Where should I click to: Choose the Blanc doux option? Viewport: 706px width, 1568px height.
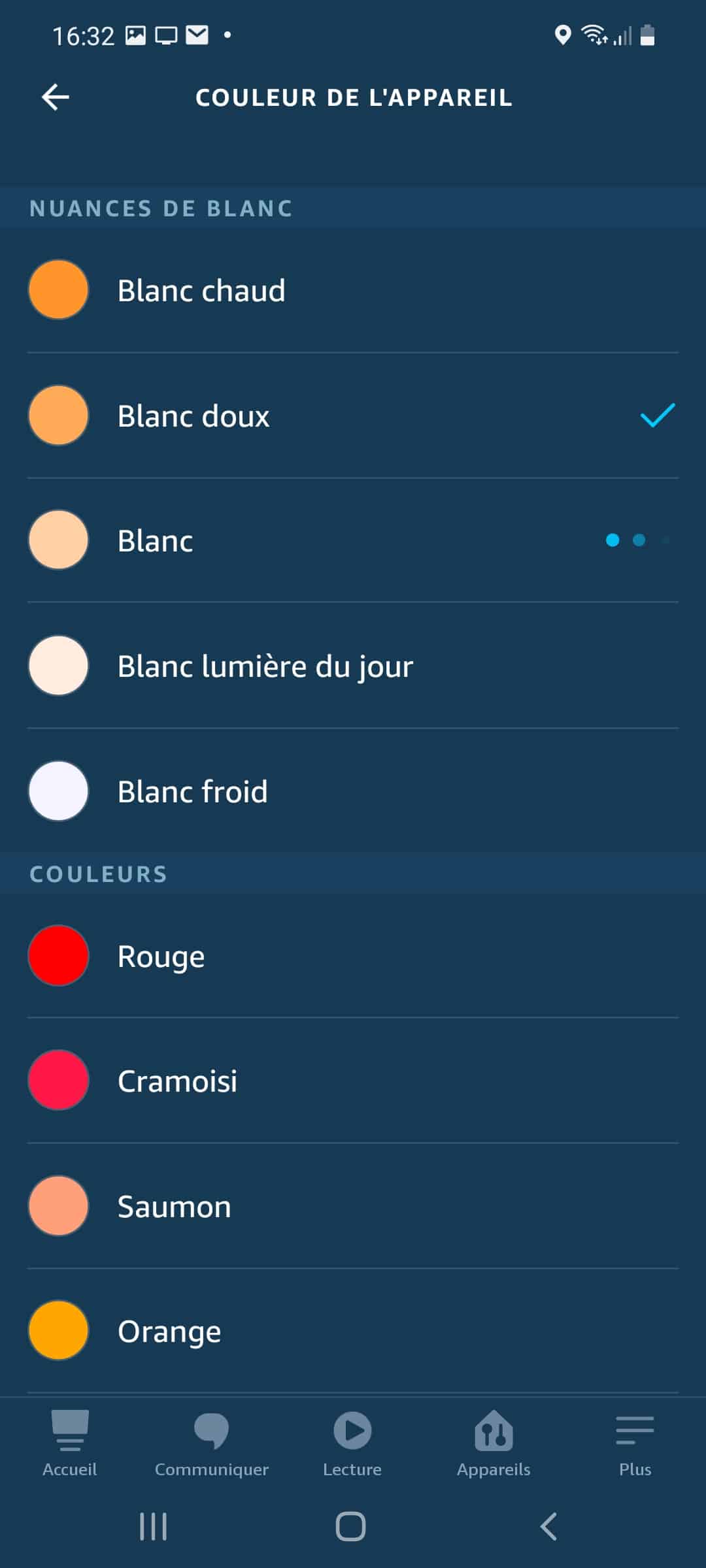[x=353, y=416]
